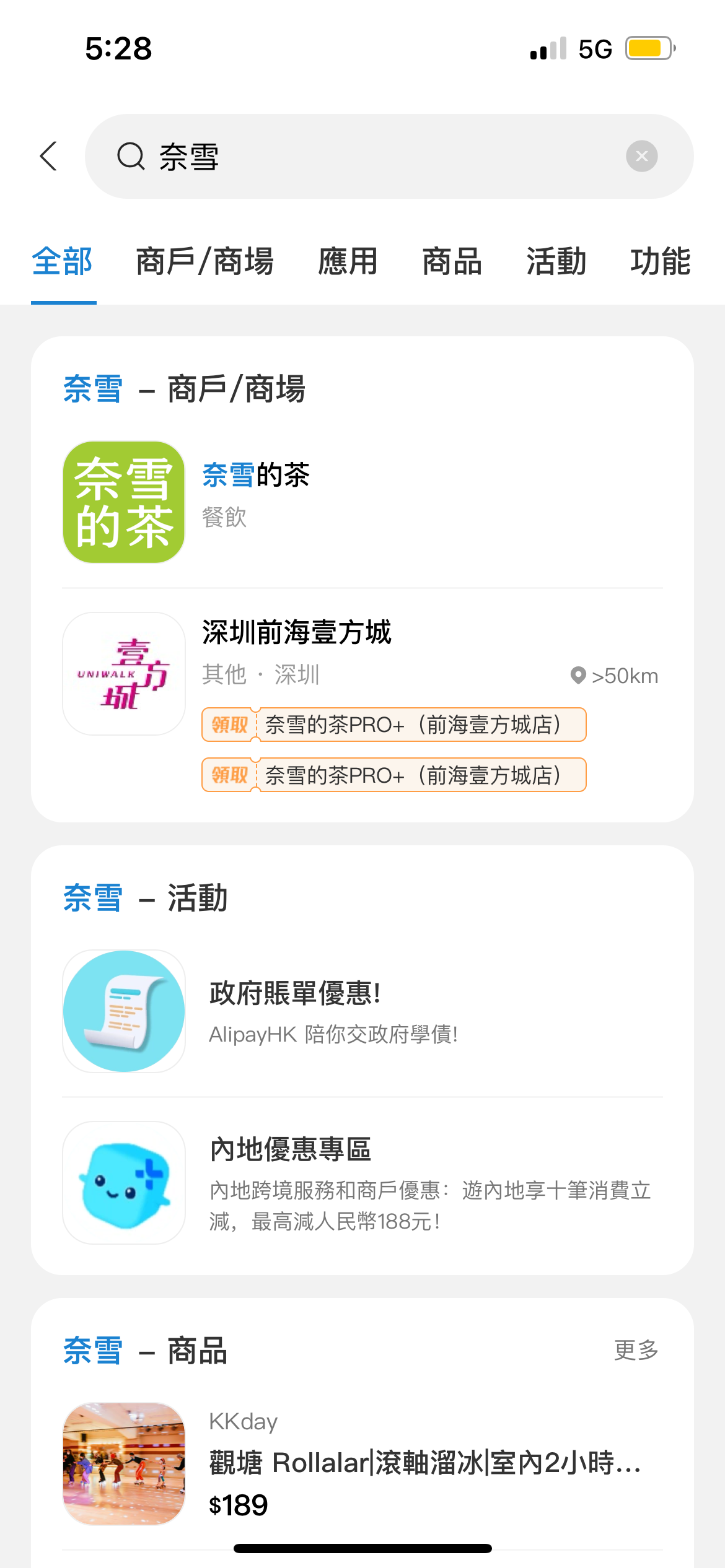Clear the search text

pos(641,156)
